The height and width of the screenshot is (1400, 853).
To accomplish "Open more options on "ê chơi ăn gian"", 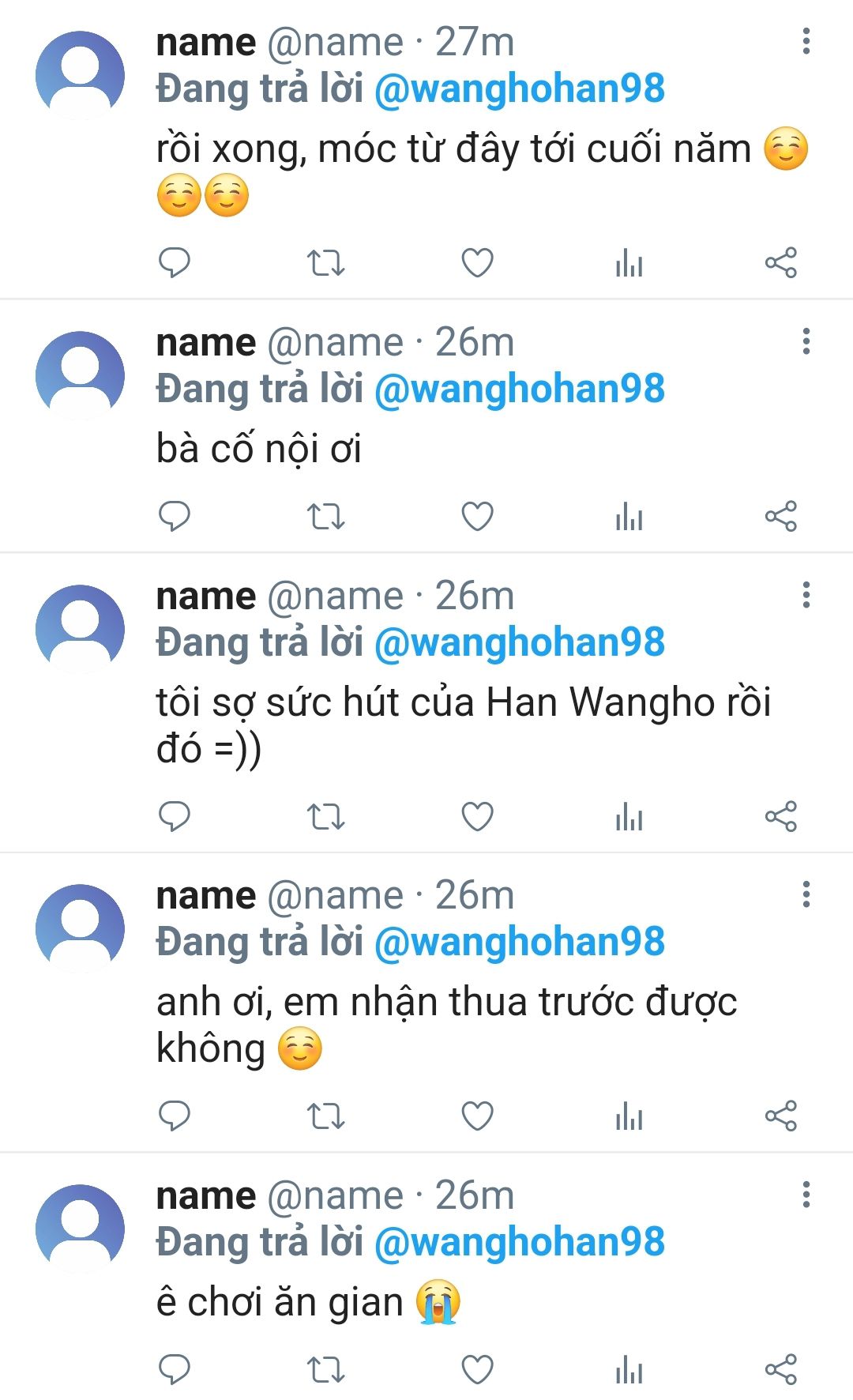I will click(x=806, y=1195).
